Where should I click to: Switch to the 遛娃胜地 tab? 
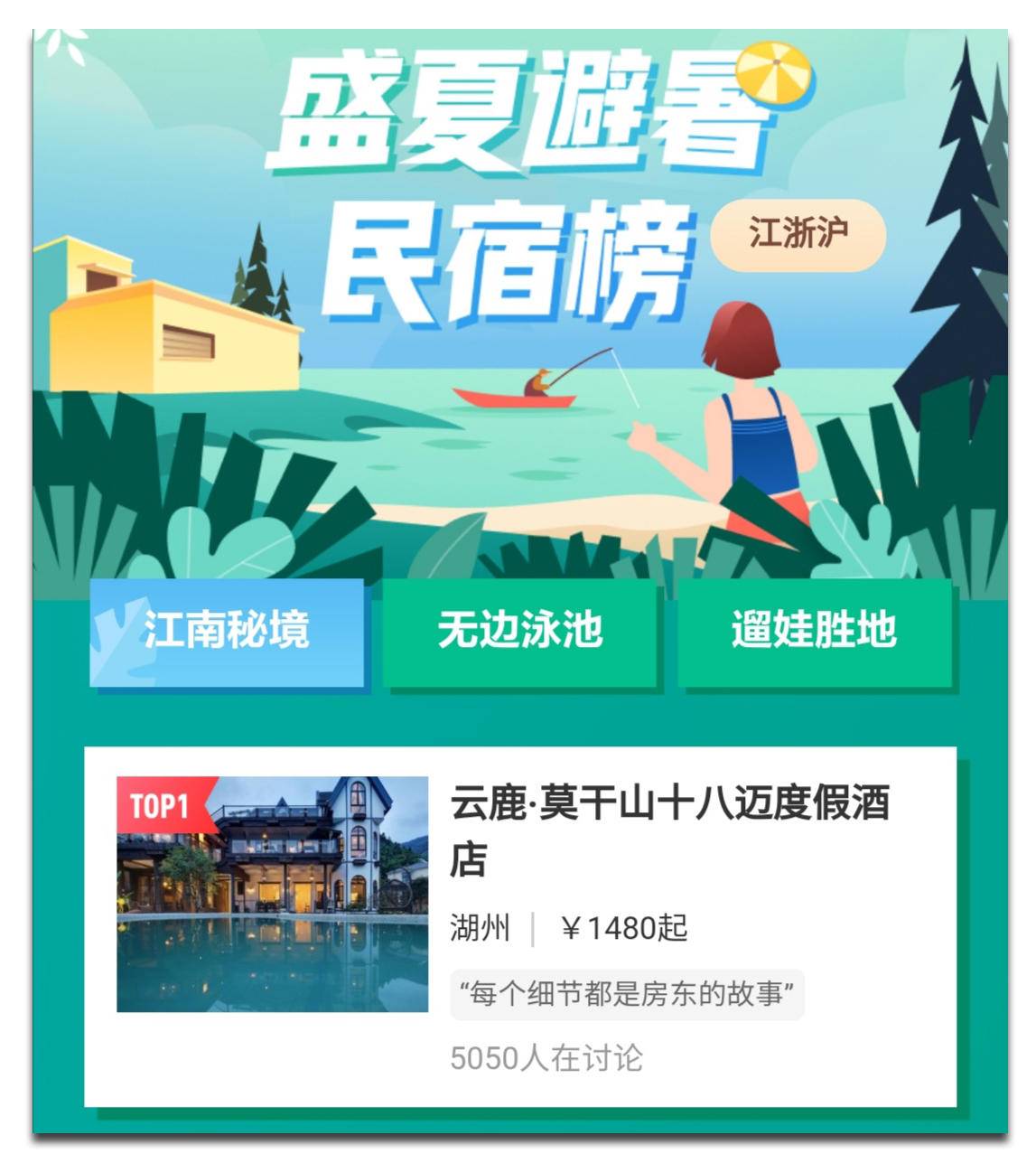814,632
